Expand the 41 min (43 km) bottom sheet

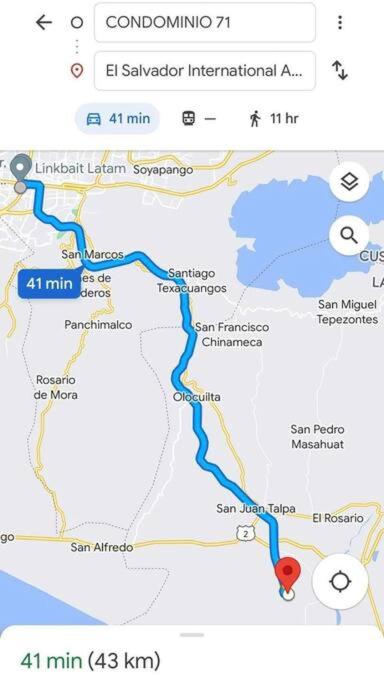click(x=192, y=653)
